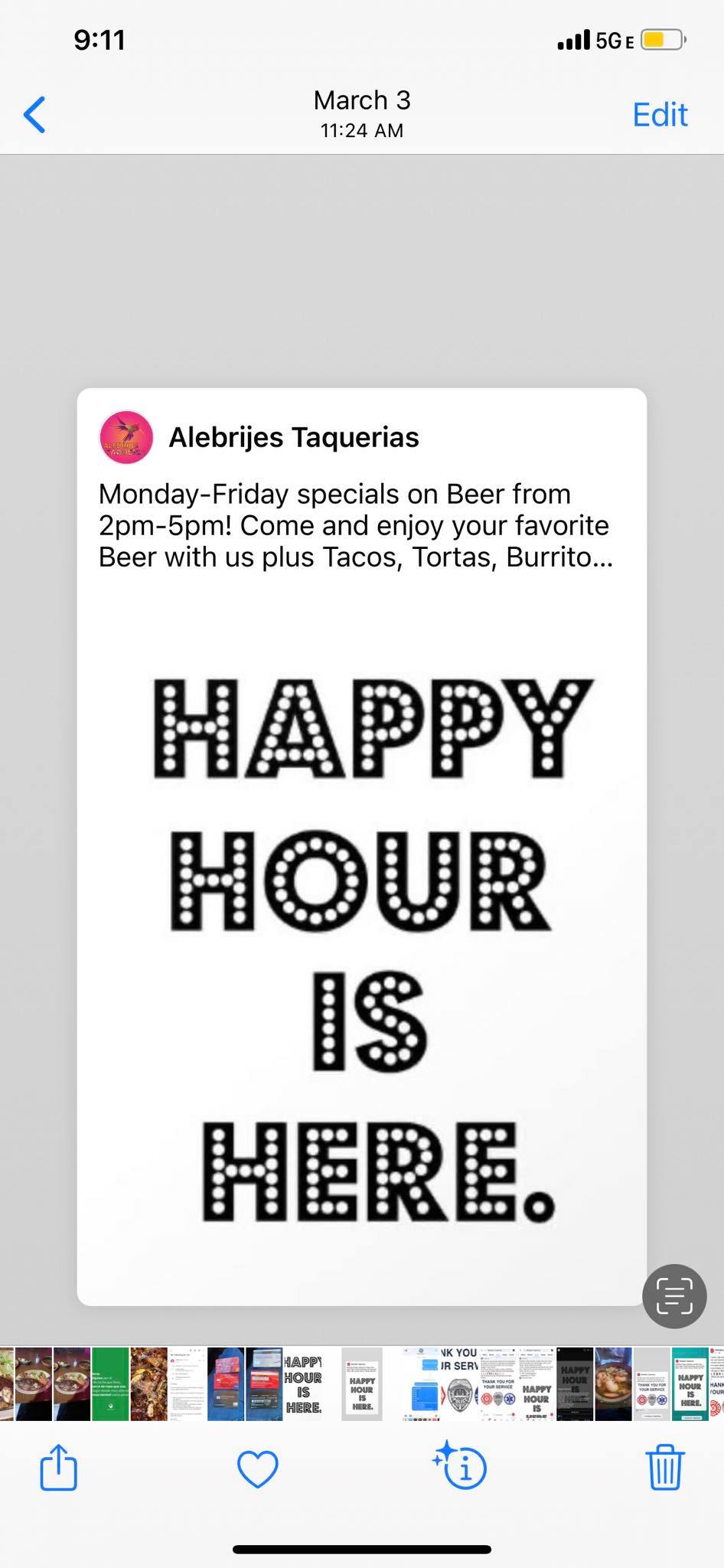Share this photo
Viewport: 724px width, 1568px height.
[x=58, y=1467]
